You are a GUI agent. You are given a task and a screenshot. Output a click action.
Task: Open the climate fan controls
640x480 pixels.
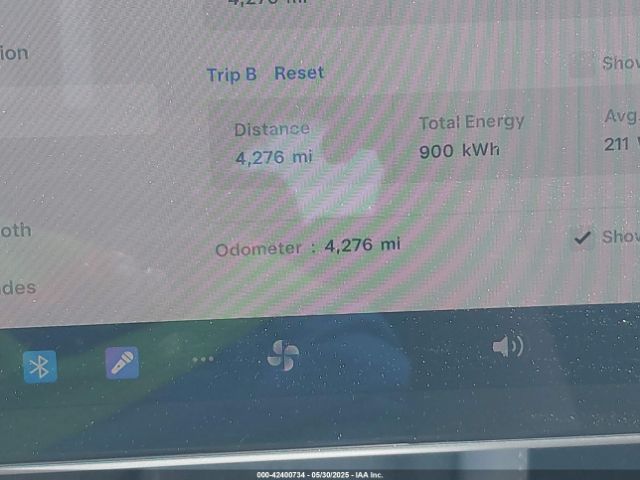point(282,355)
